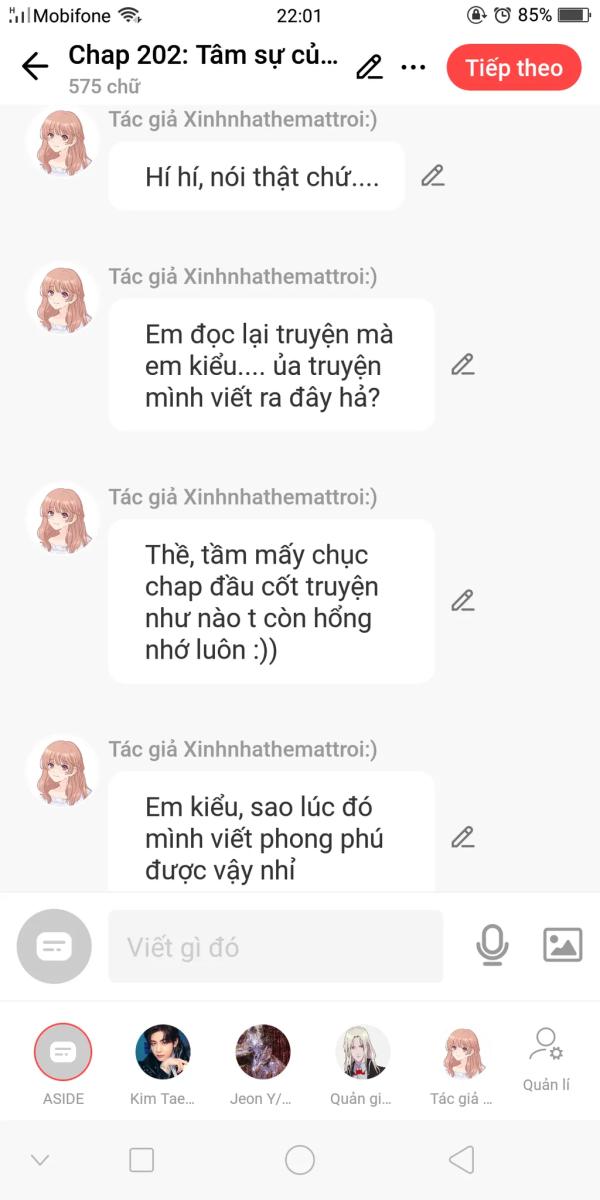Open Quản lí character management
Viewport: 600px width, 1200px height.
click(x=546, y=1058)
